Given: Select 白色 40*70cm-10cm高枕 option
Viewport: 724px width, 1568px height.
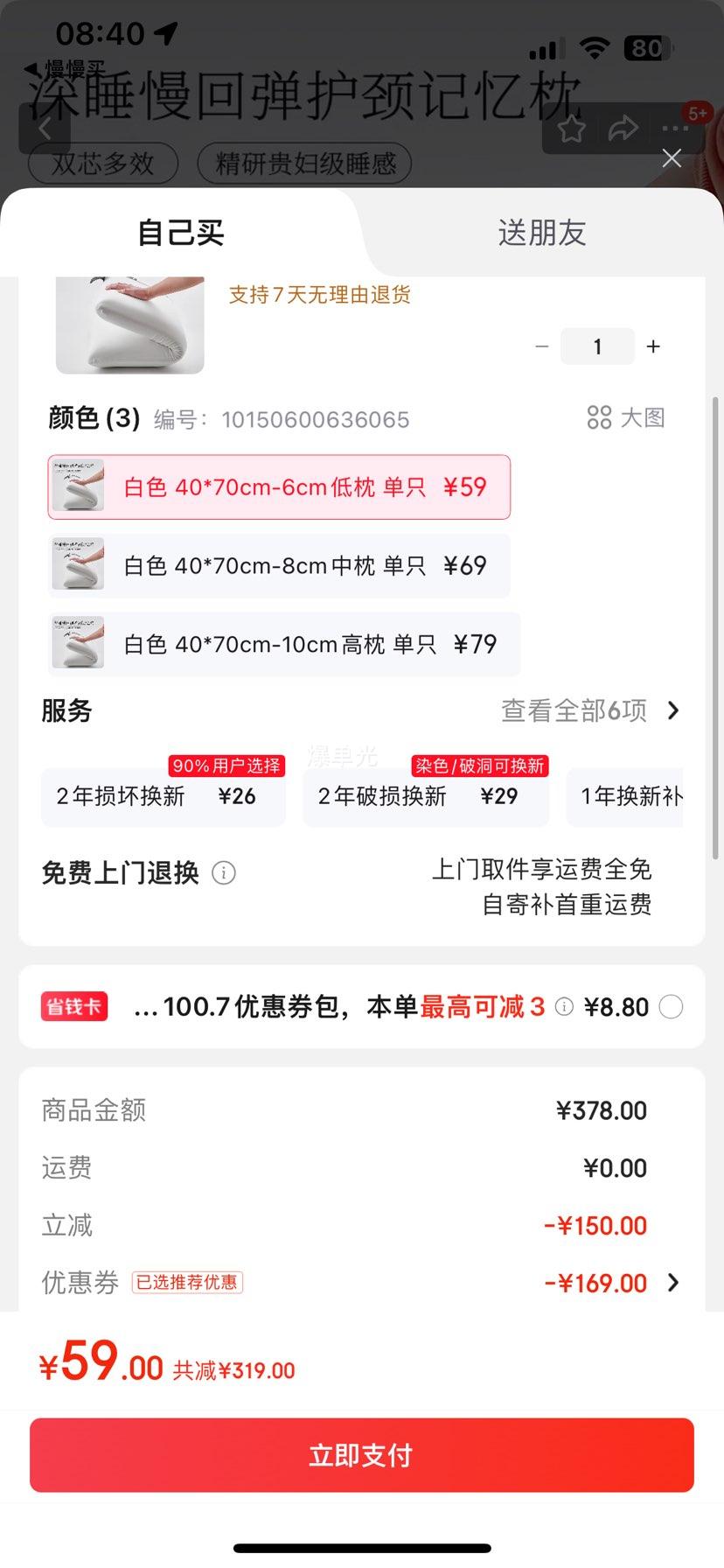Looking at the screenshot, I should [283, 645].
